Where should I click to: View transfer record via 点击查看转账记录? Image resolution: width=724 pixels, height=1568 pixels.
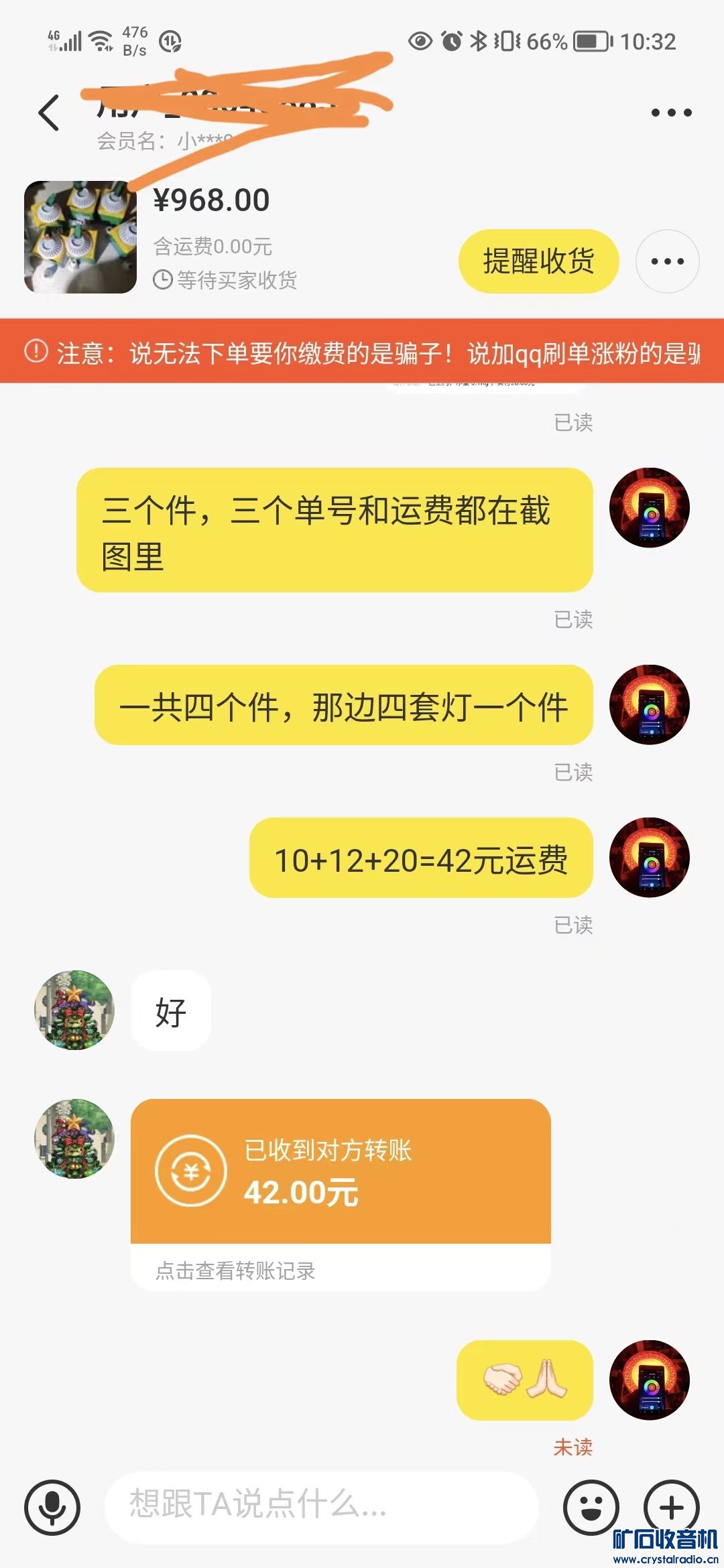[x=236, y=1270]
